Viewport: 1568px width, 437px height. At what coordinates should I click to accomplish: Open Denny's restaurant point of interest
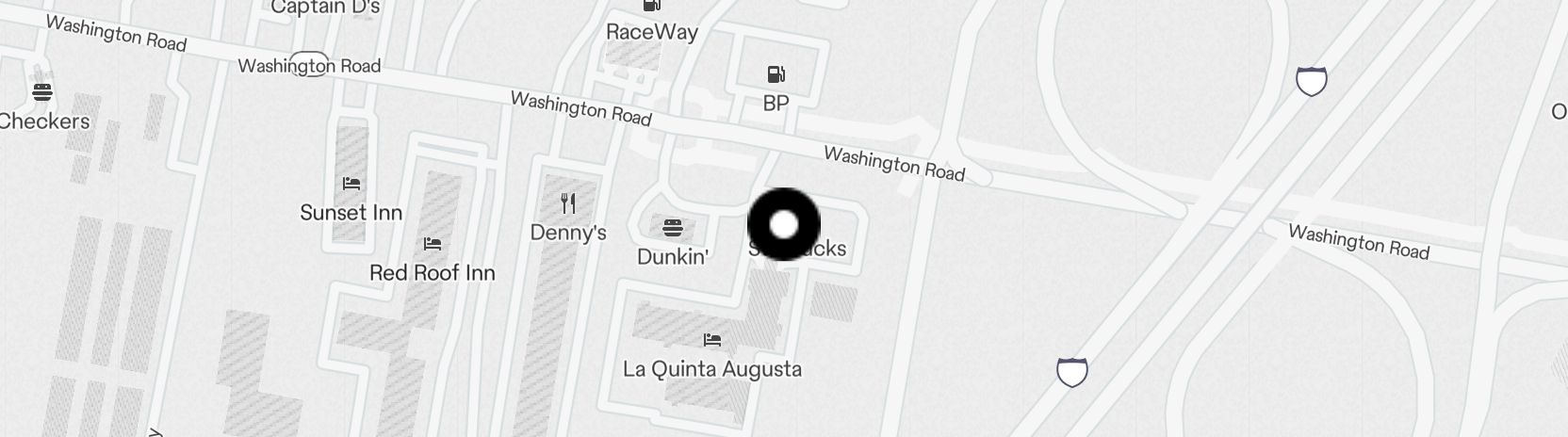pyautogui.click(x=567, y=203)
